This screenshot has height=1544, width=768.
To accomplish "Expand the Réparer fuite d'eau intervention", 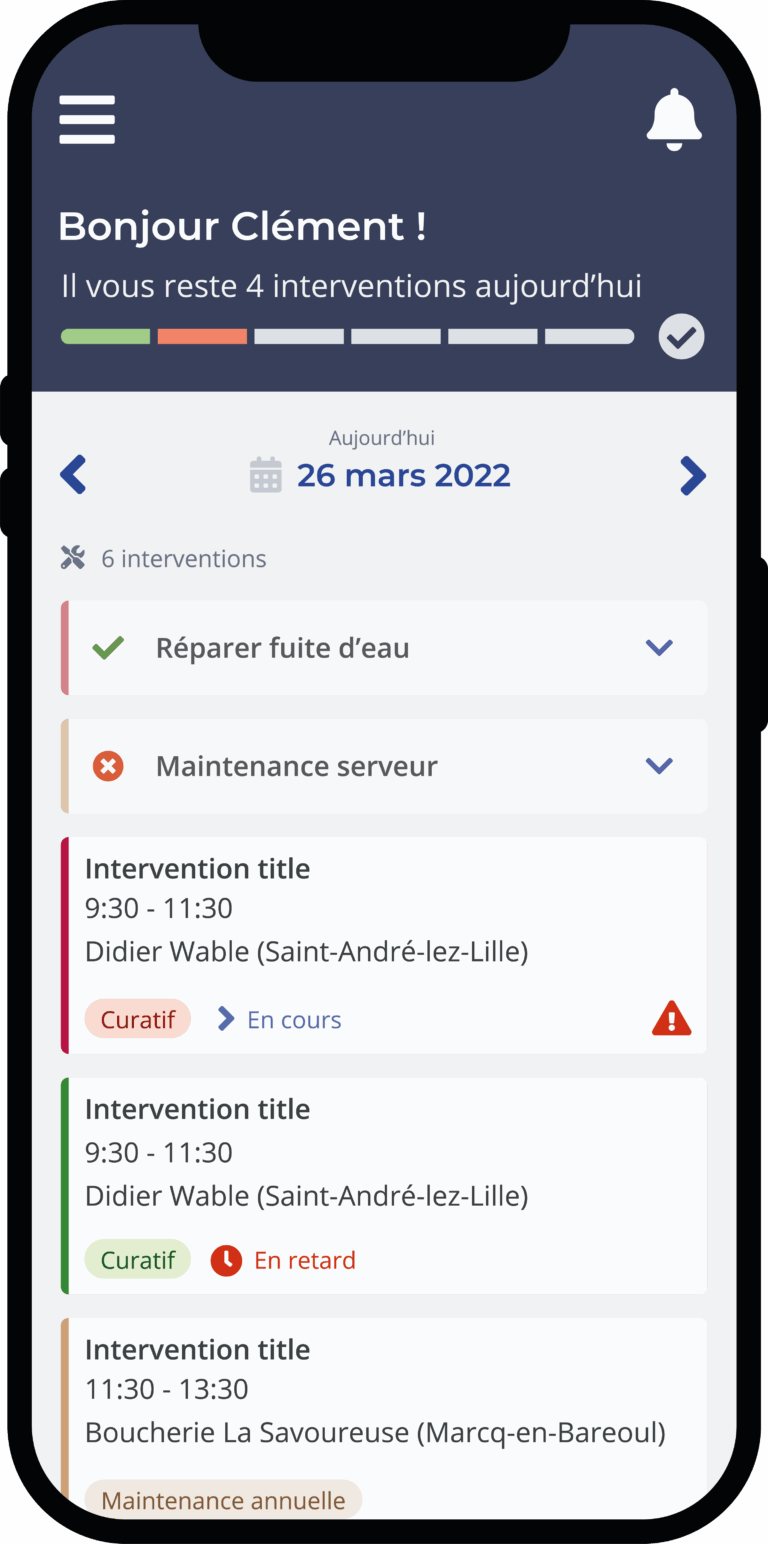I will [x=658, y=648].
